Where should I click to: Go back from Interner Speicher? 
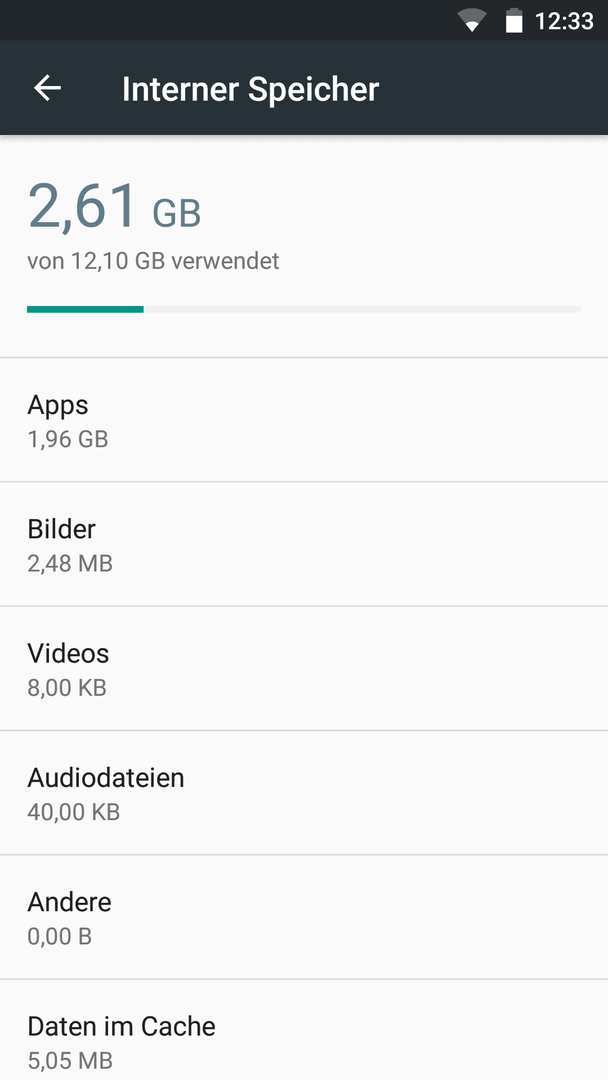tap(48, 88)
